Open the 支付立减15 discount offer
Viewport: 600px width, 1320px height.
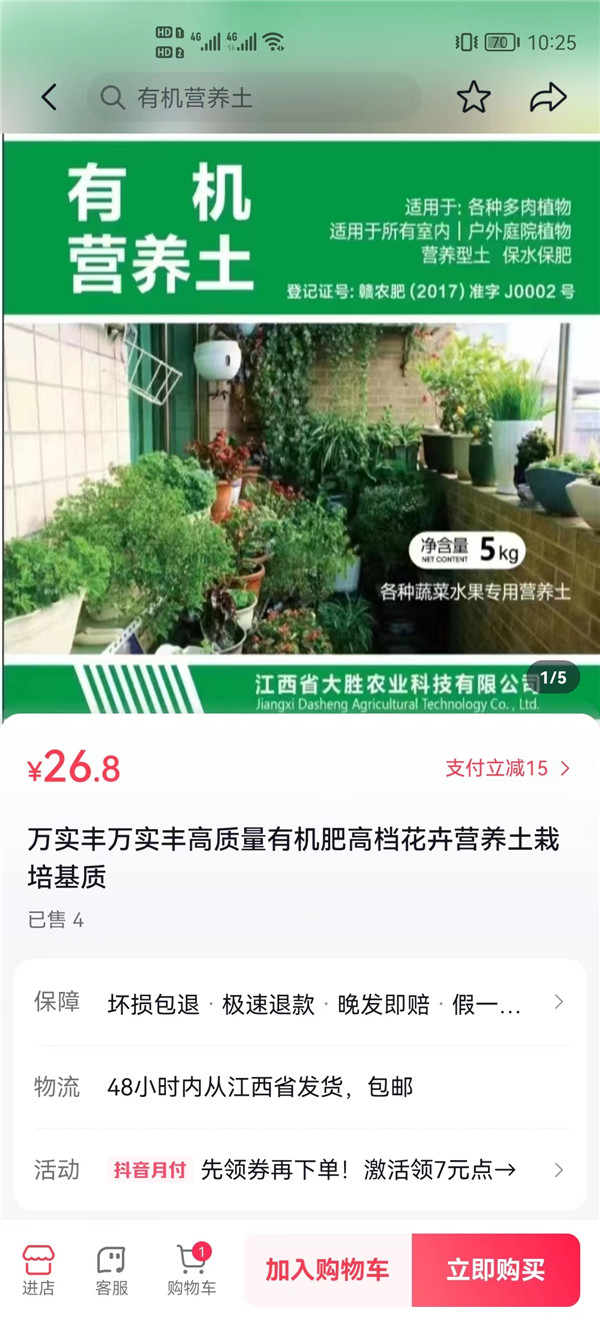click(x=508, y=768)
